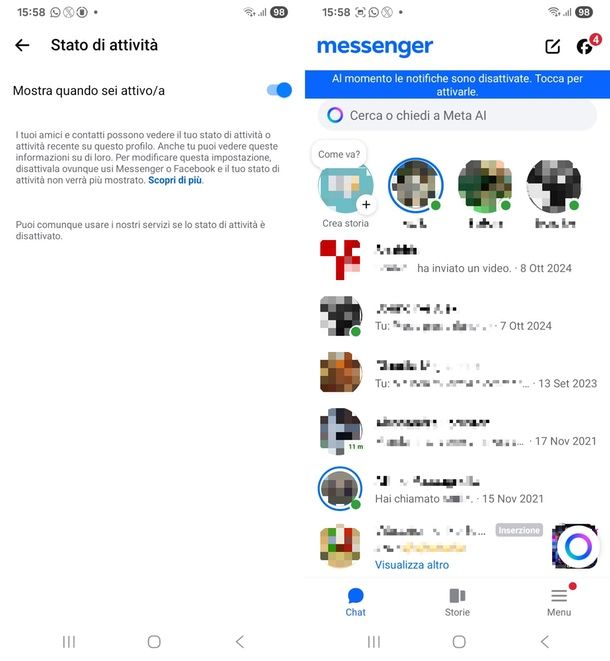
Task: Open the Menu tab
Action: (x=559, y=601)
